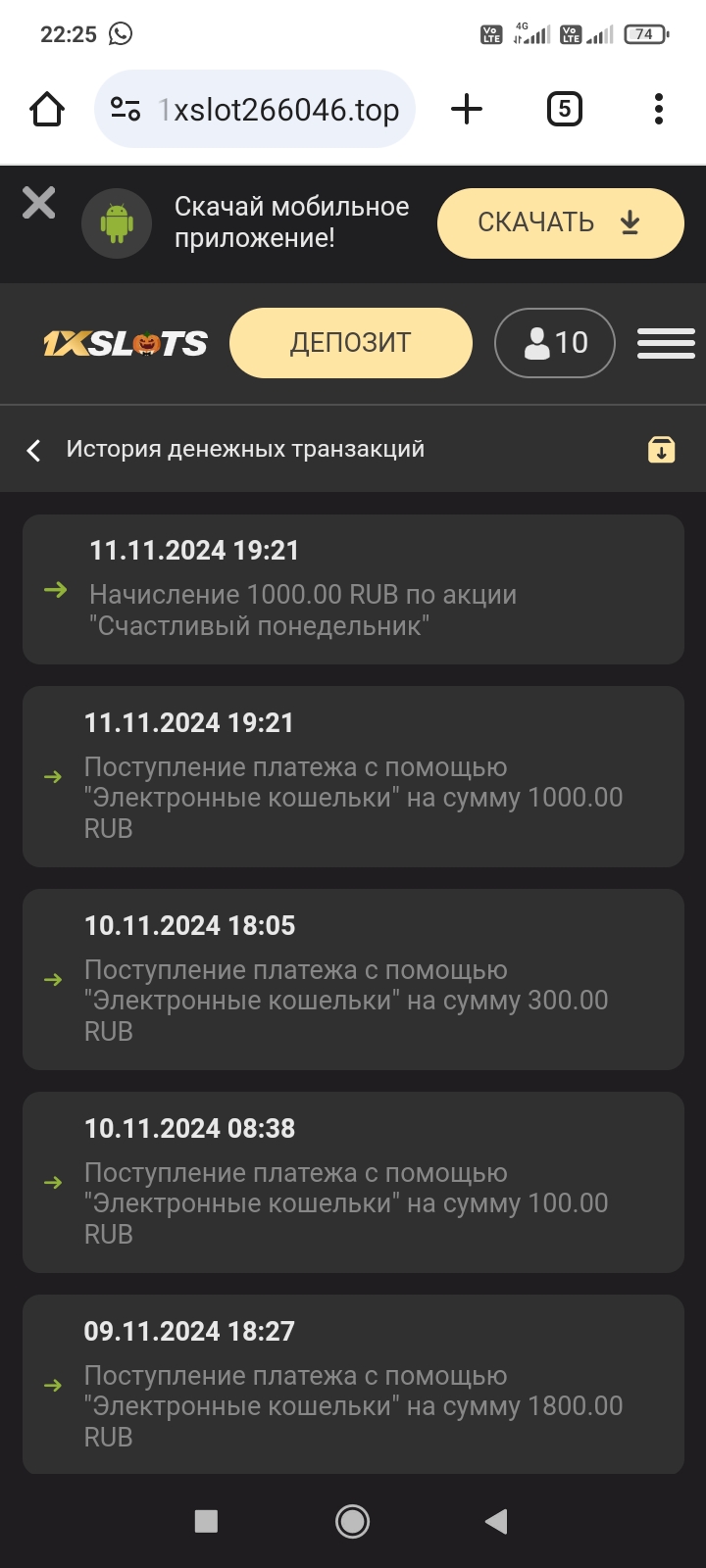Screen dimensions: 706x1568
Task: Open the user profile badge showing 10
Action: (x=555, y=343)
